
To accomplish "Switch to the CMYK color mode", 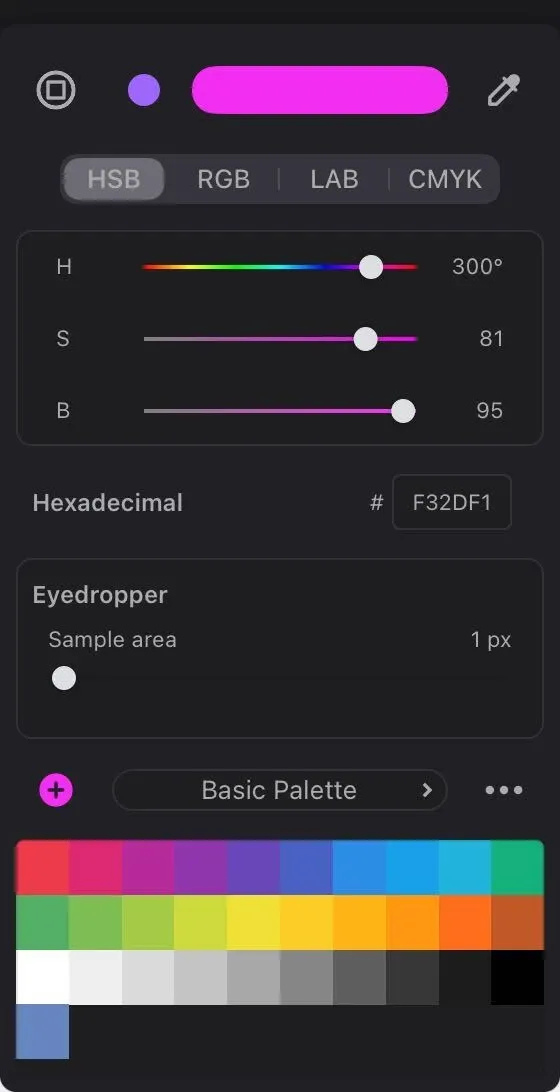I will pos(444,179).
